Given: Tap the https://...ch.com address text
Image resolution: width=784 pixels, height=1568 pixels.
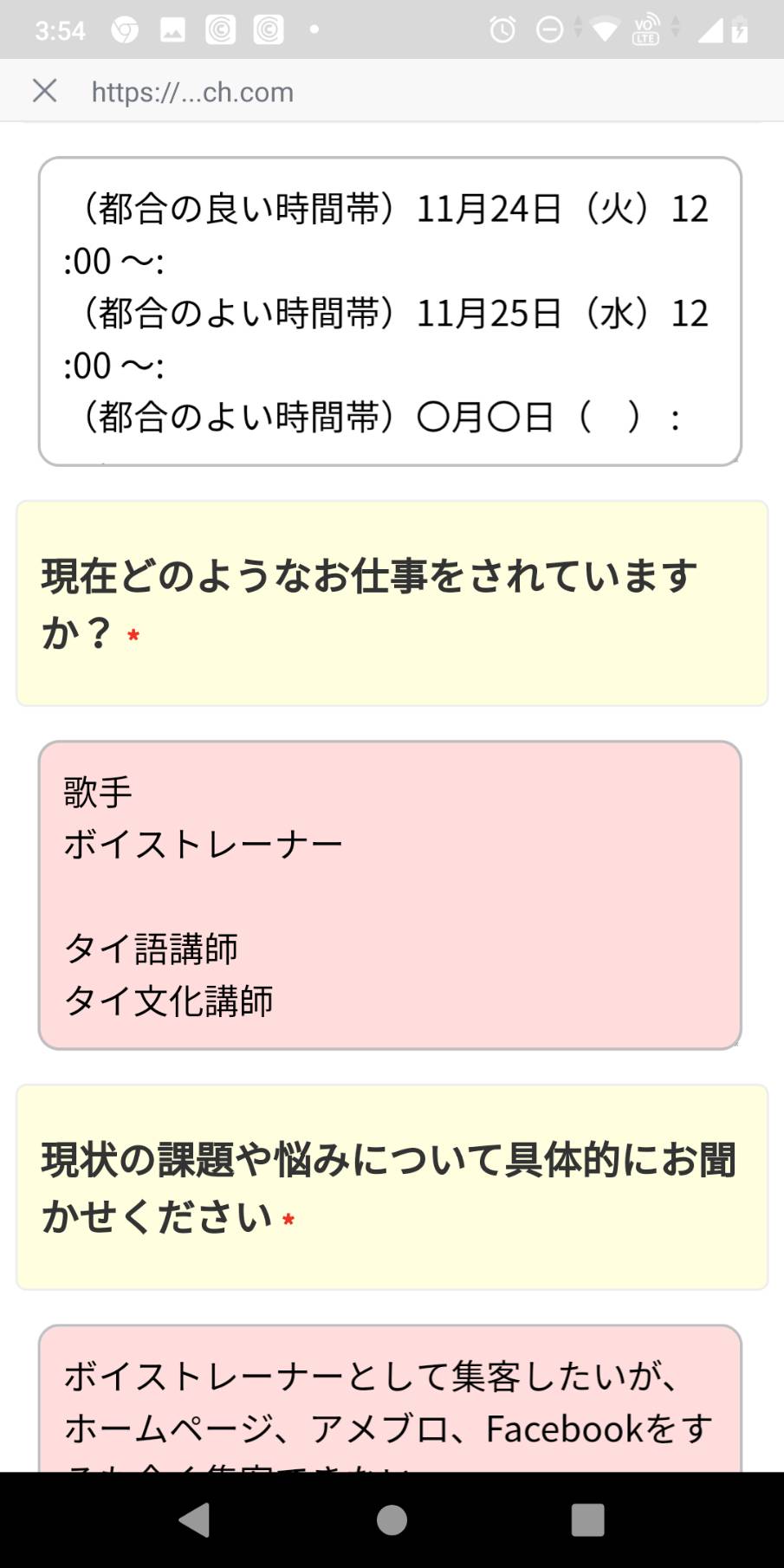Looking at the screenshot, I should tap(192, 92).
